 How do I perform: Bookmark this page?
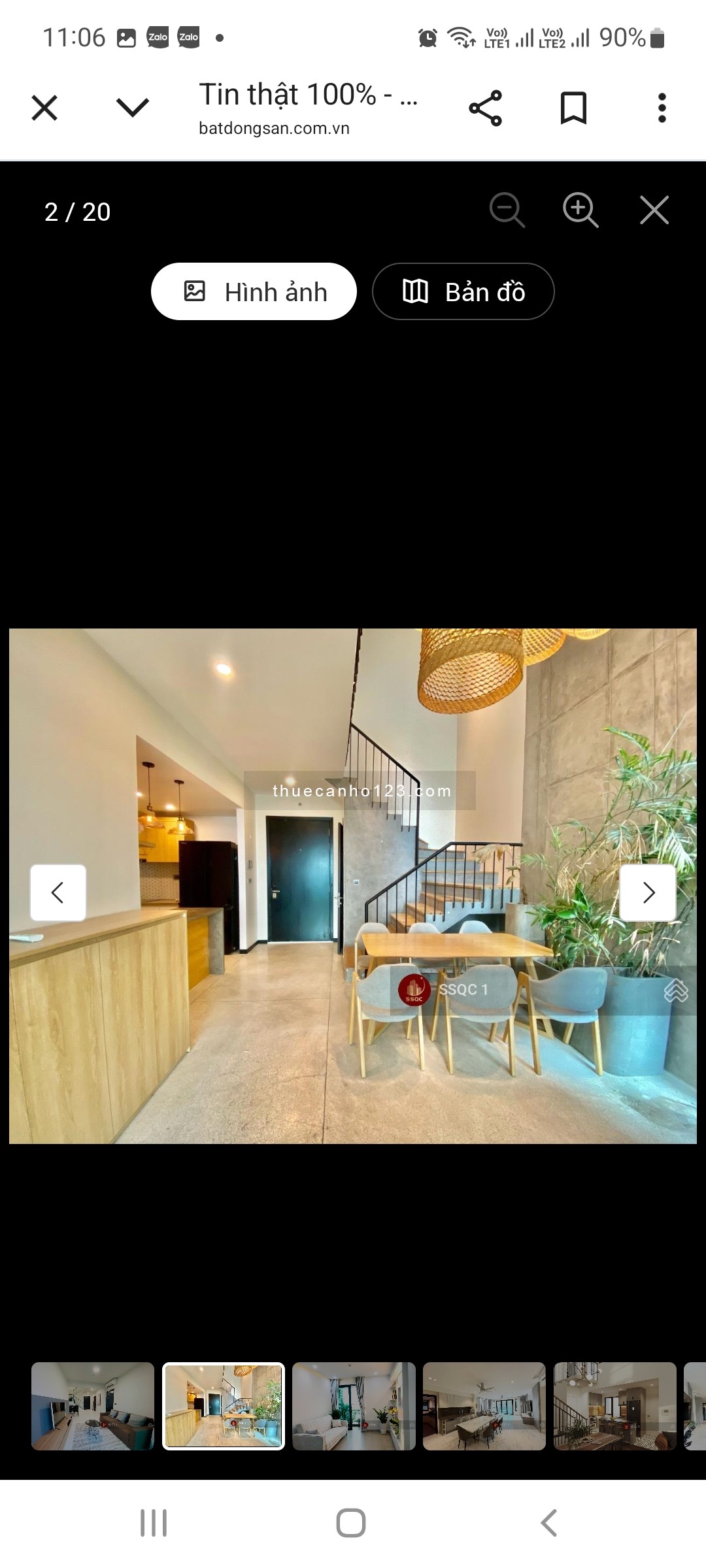(x=573, y=108)
